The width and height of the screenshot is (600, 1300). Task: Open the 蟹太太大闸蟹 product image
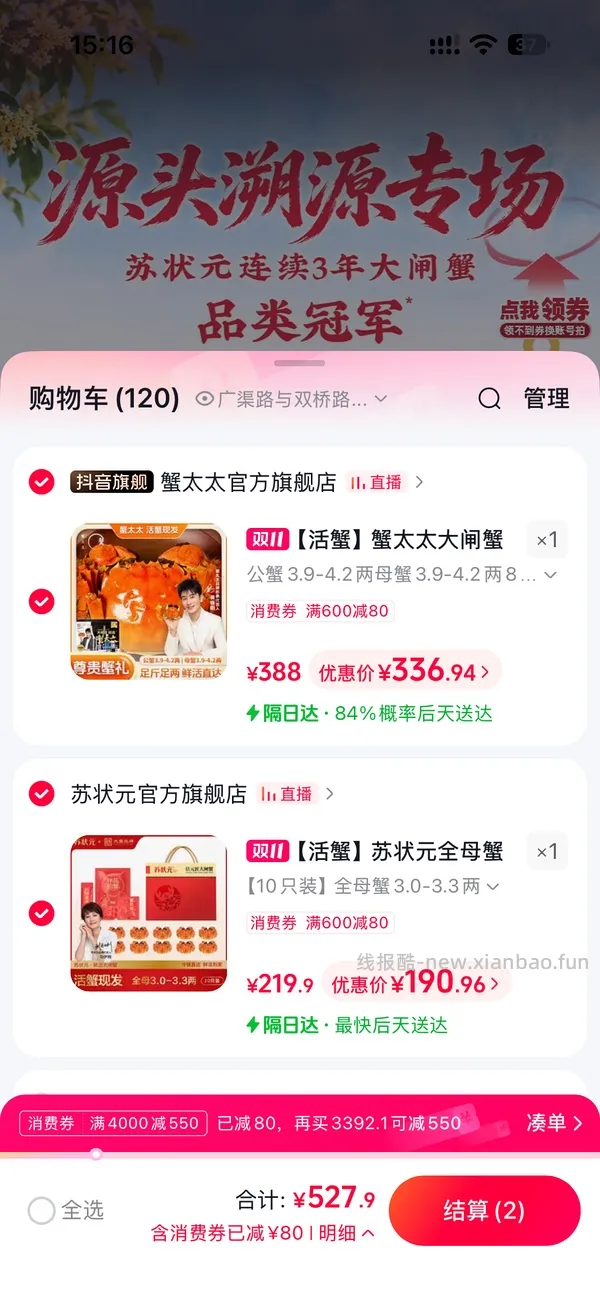click(x=148, y=601)
